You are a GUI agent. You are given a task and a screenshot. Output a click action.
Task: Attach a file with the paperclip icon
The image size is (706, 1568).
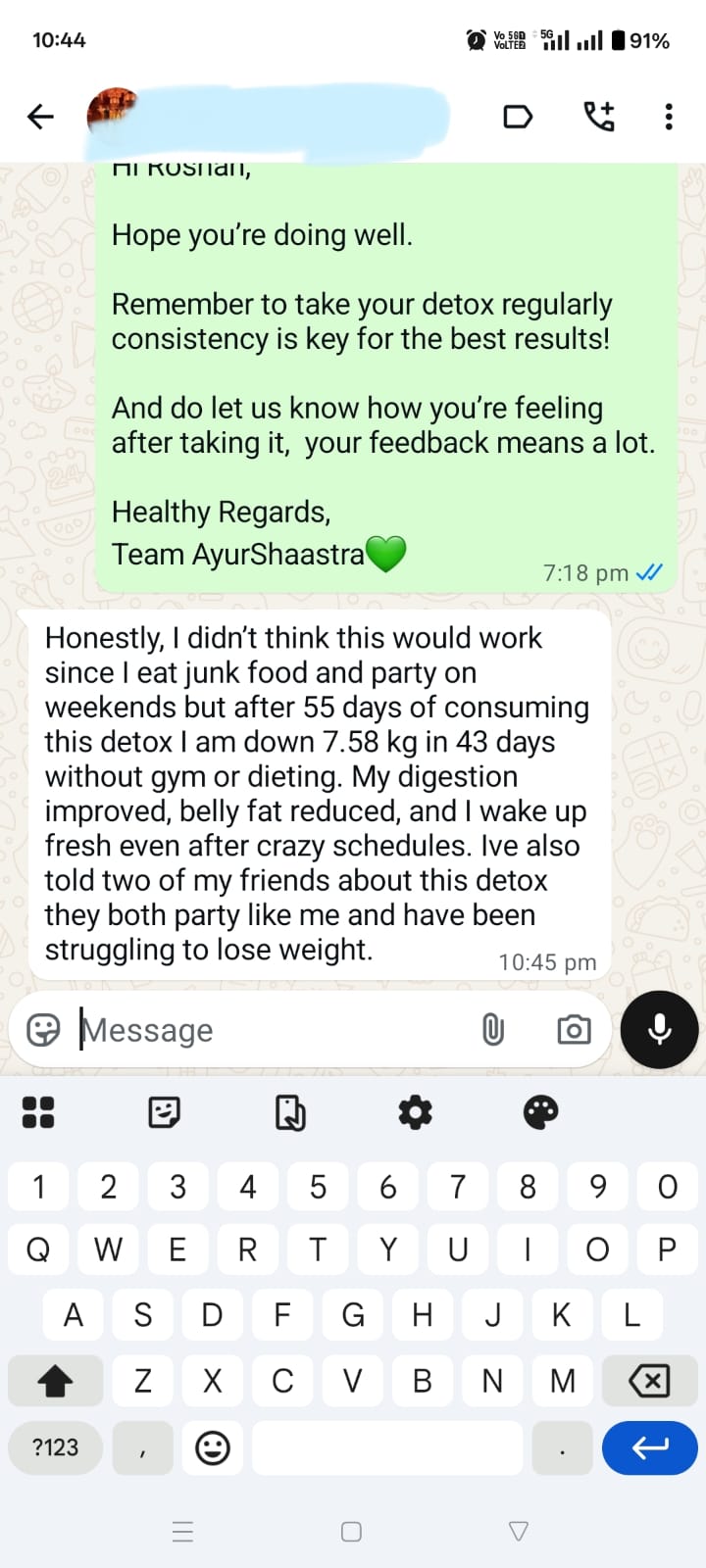(x=492, y=1029)
